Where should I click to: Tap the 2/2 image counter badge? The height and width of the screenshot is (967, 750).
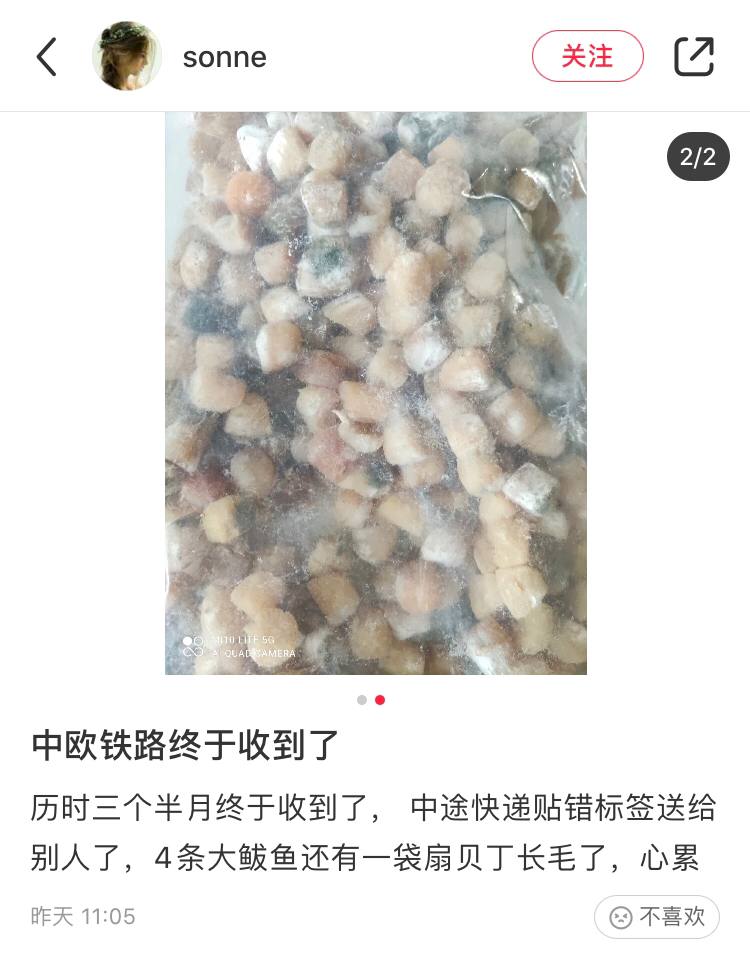pyautogui.click(x=697, y=156)
